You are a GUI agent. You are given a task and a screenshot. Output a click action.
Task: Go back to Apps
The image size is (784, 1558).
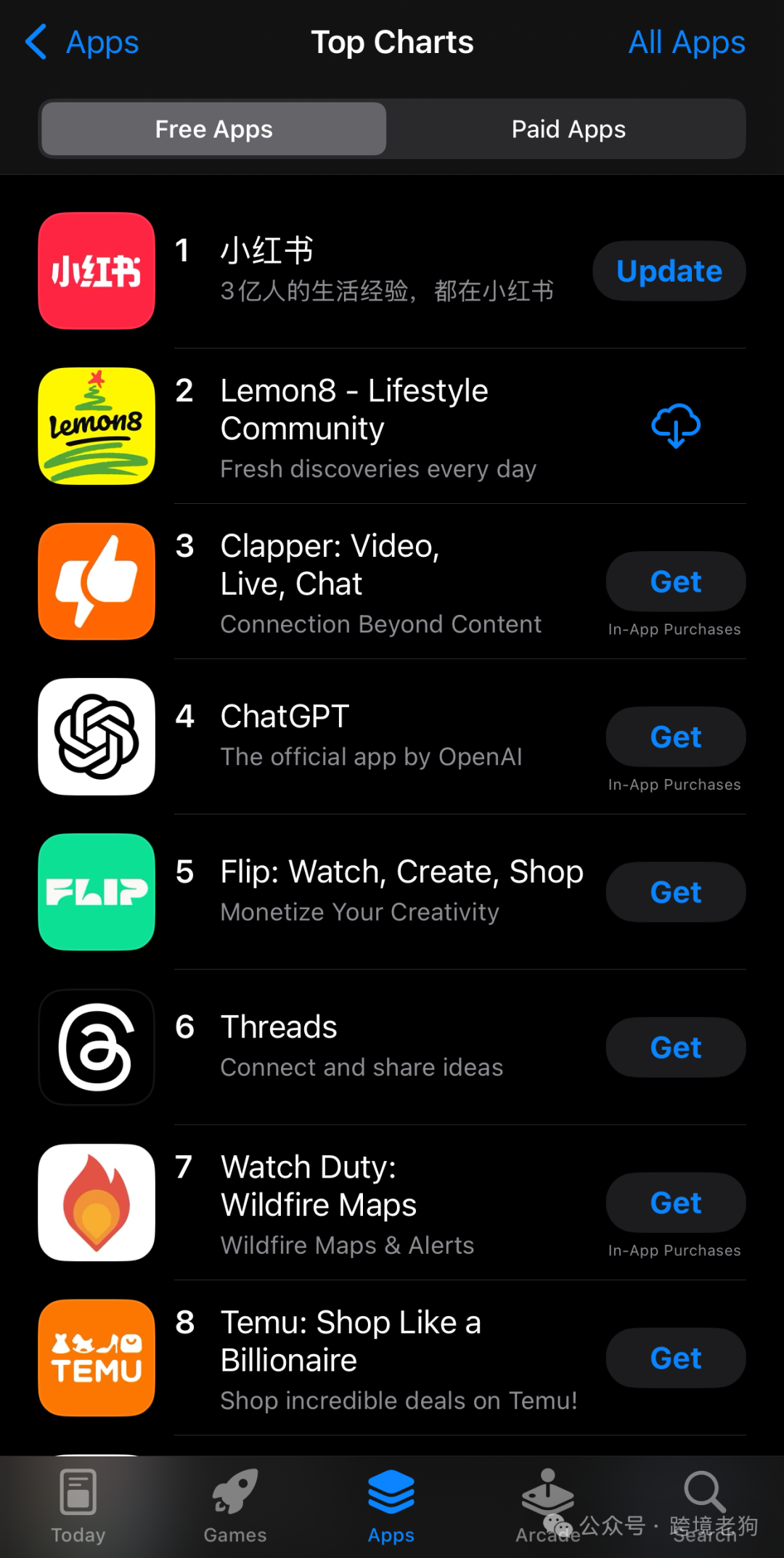coord(81,42)
